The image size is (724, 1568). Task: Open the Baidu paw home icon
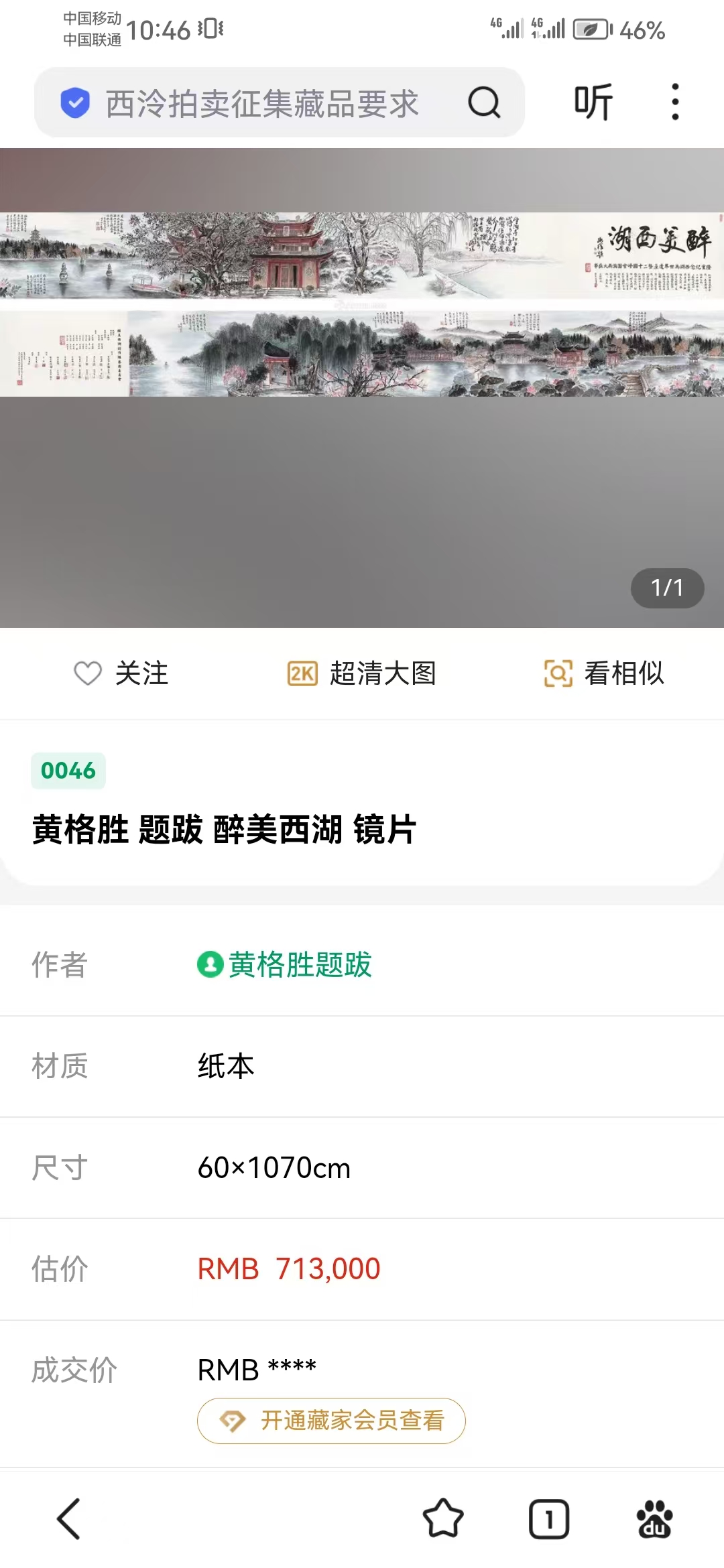click(654, 1518)
